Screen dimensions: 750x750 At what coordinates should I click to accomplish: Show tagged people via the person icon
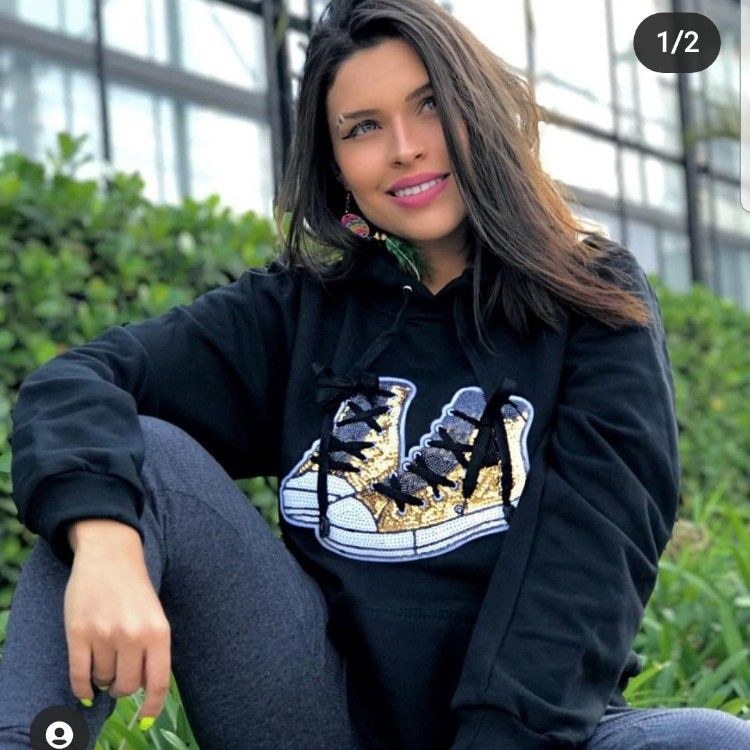(x=58, y=733)
